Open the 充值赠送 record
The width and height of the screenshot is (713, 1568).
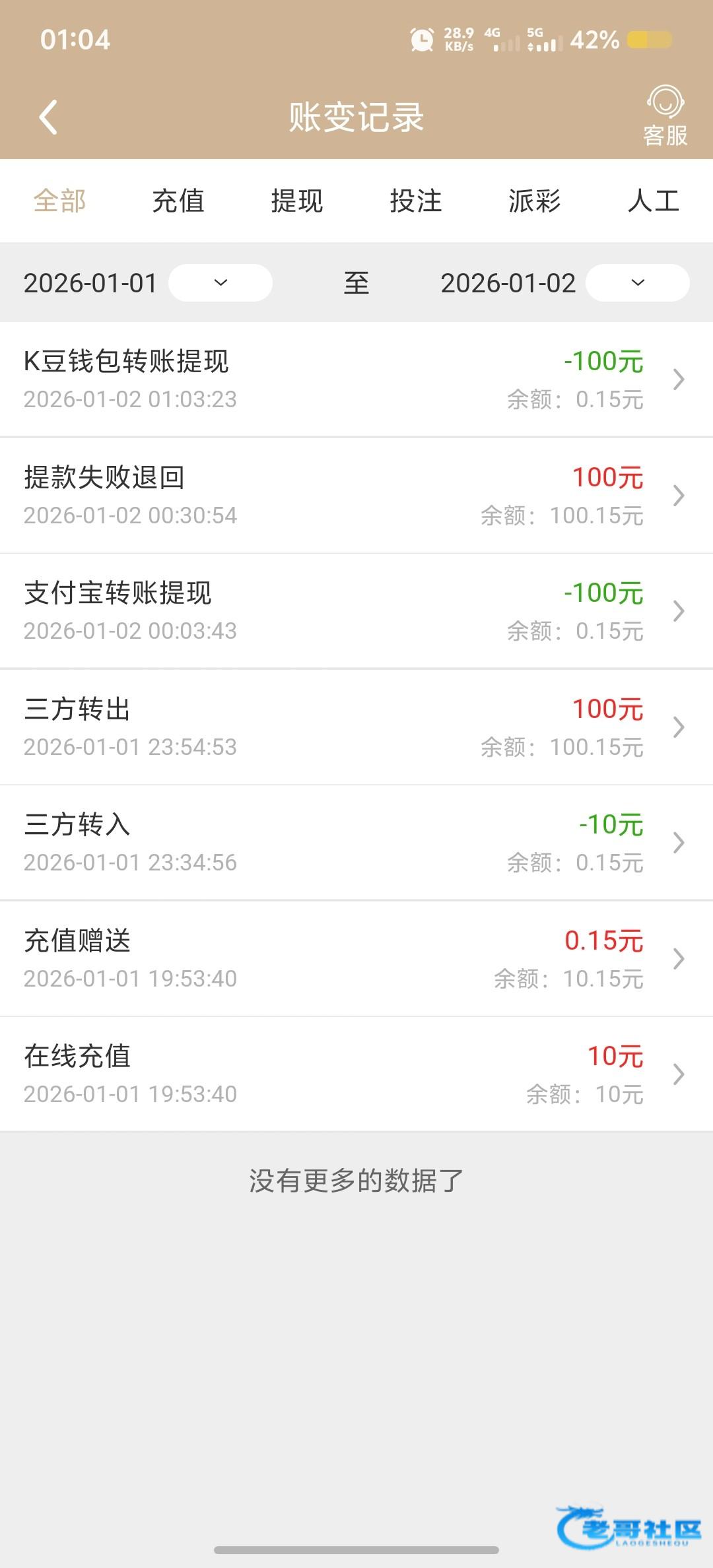[356, 959]
